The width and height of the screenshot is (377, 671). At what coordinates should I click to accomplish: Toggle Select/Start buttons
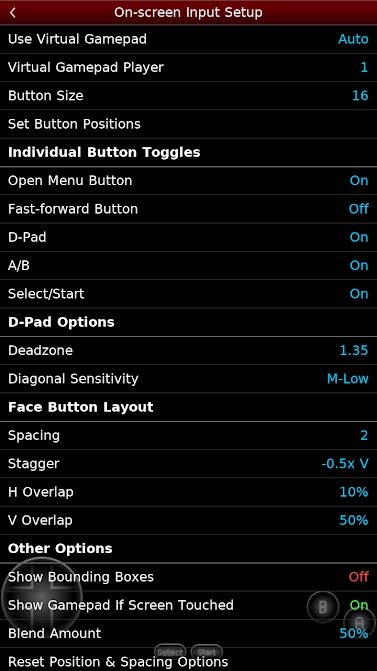[x=188, y=294]
